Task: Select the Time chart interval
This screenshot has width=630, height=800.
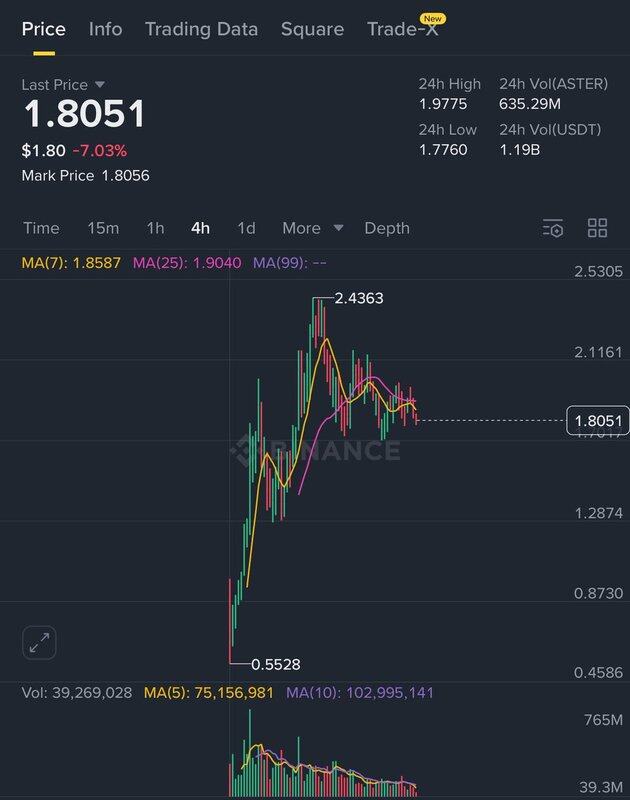Action: tap(41, 228)
